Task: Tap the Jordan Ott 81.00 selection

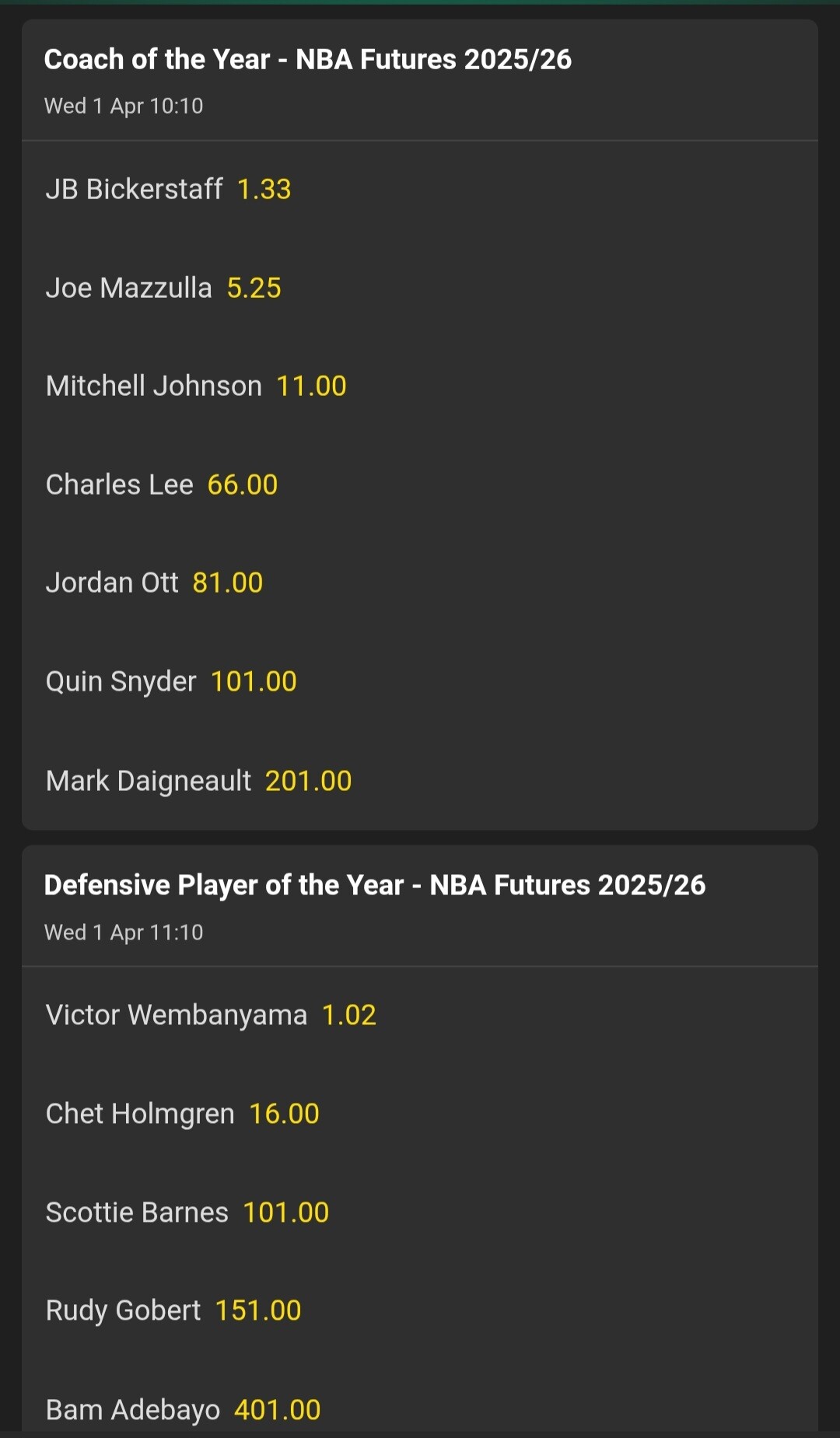Action: point(154,583)
